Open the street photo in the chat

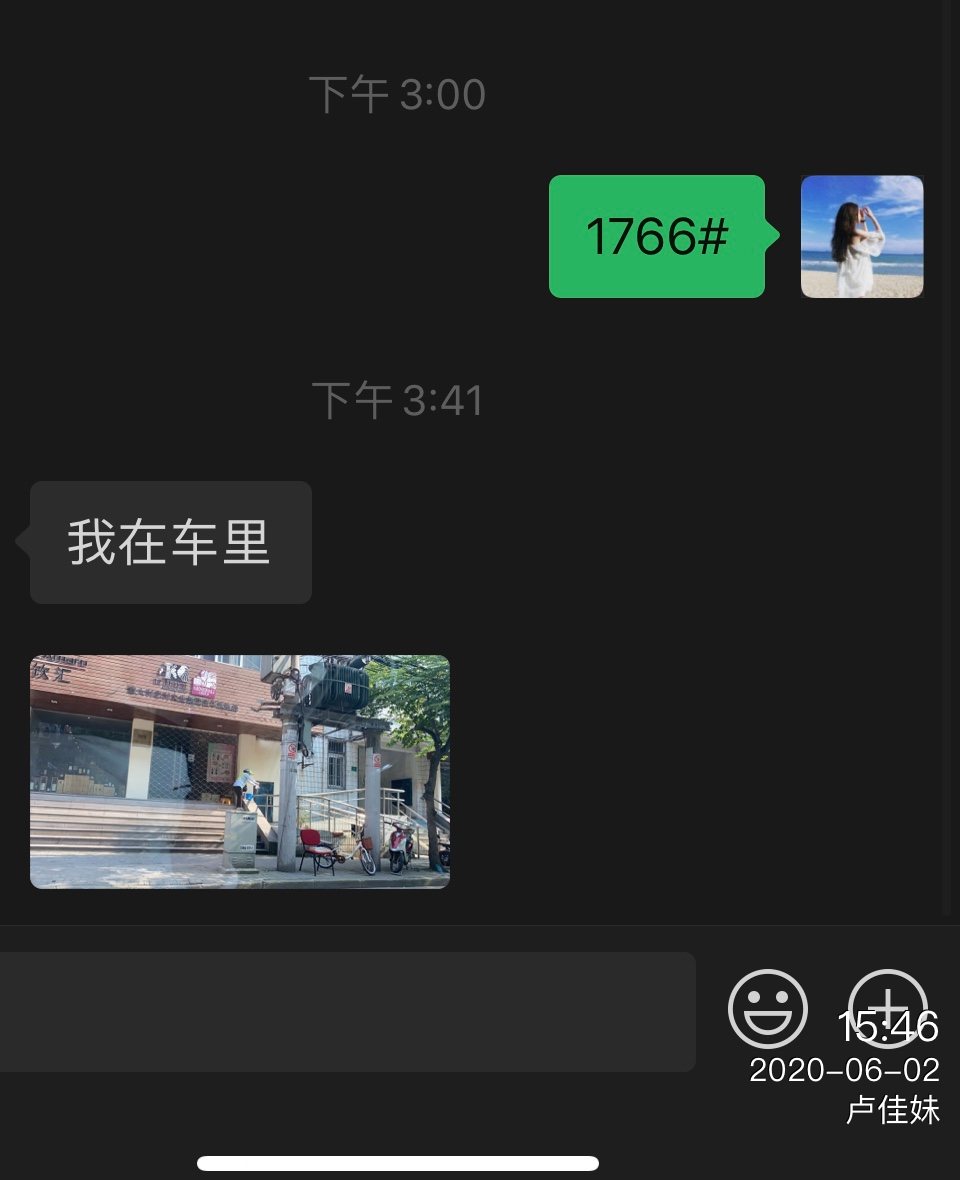pyautogui.click(x=240, y=771)
